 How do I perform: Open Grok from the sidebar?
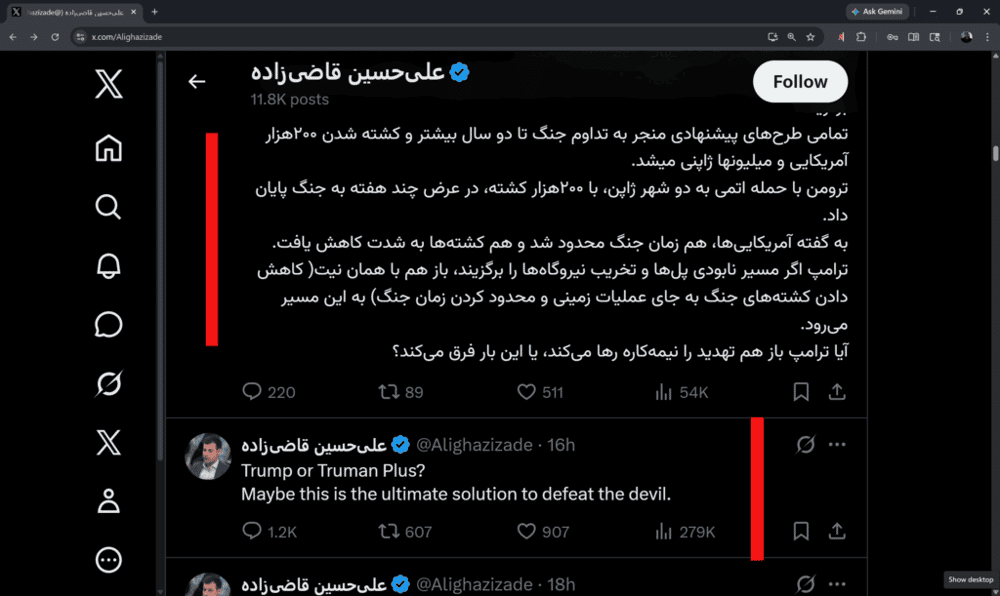coord(108,383)
